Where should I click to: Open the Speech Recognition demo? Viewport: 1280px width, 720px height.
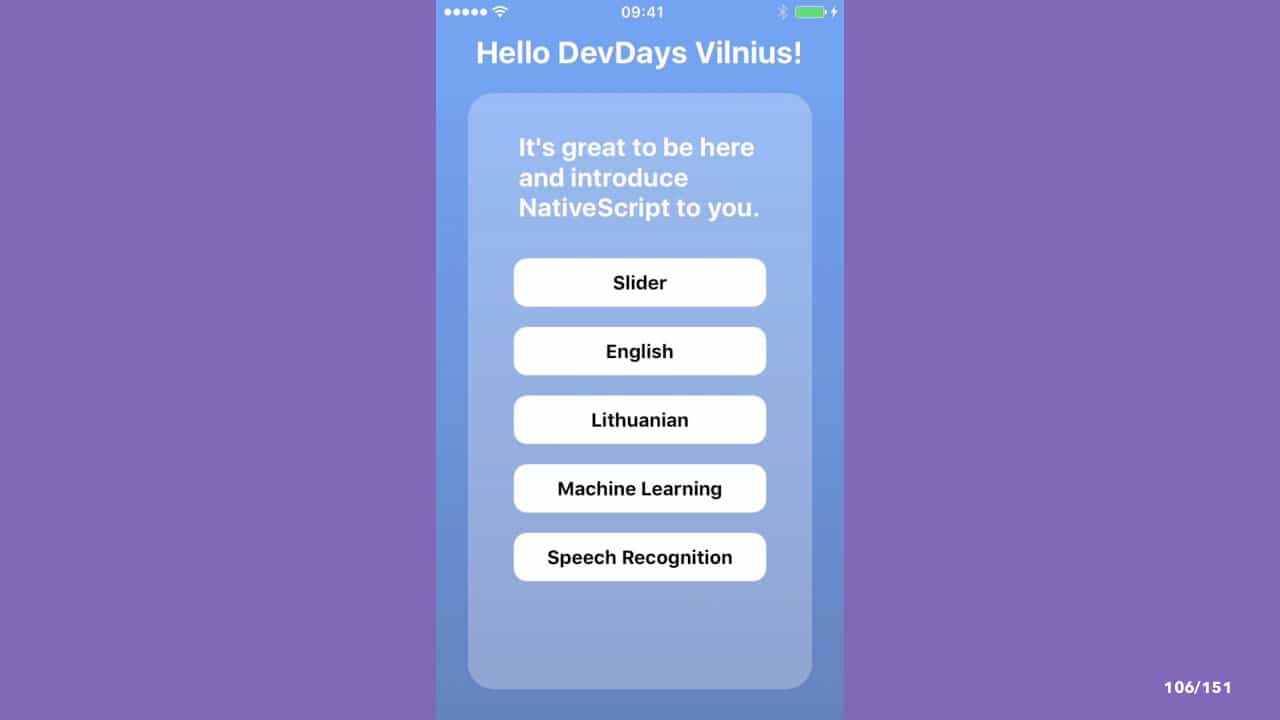[x=639, y=558]
